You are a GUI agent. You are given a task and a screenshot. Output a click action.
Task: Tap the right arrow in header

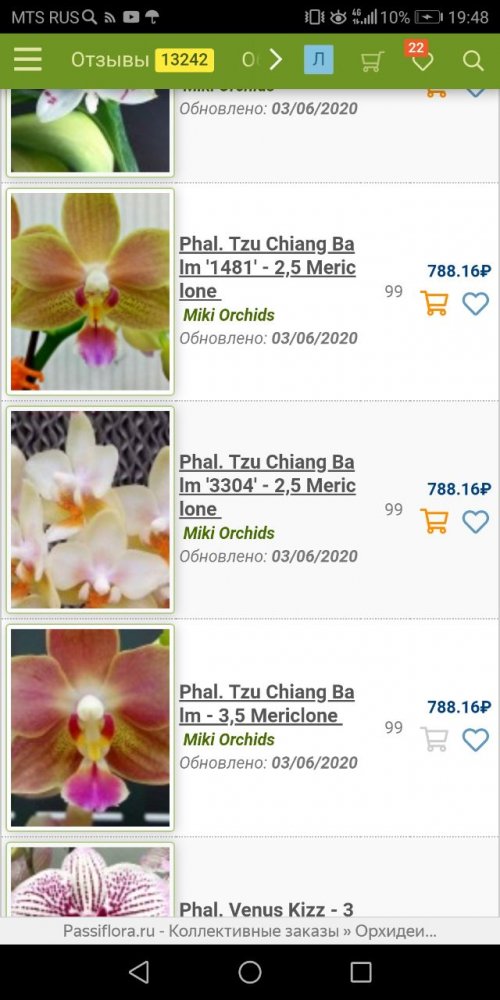[x=276, y=60]
